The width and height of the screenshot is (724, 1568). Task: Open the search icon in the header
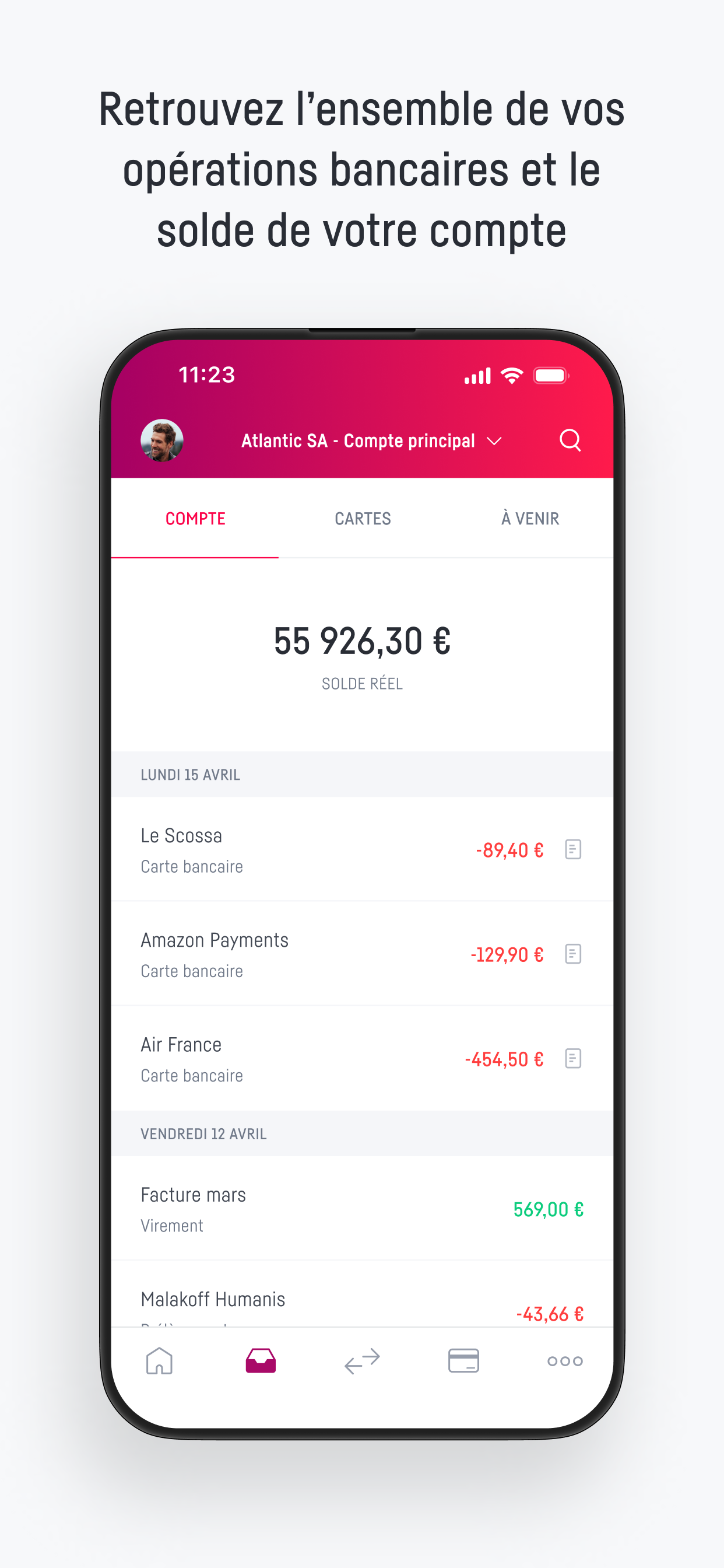tap(571, 440)
